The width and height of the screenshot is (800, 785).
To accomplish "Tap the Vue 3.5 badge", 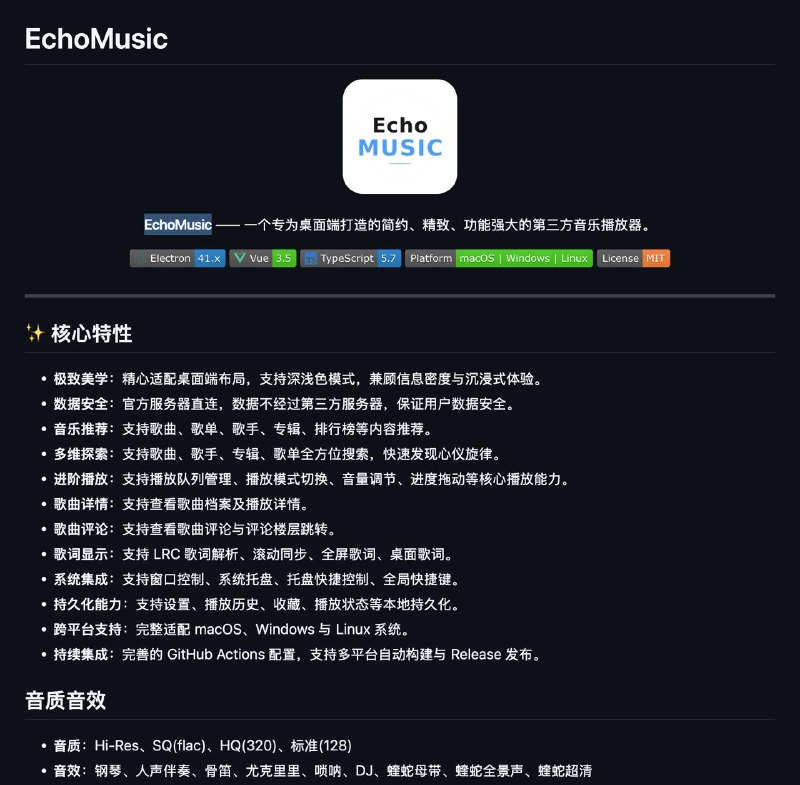I will coord(263,258).
